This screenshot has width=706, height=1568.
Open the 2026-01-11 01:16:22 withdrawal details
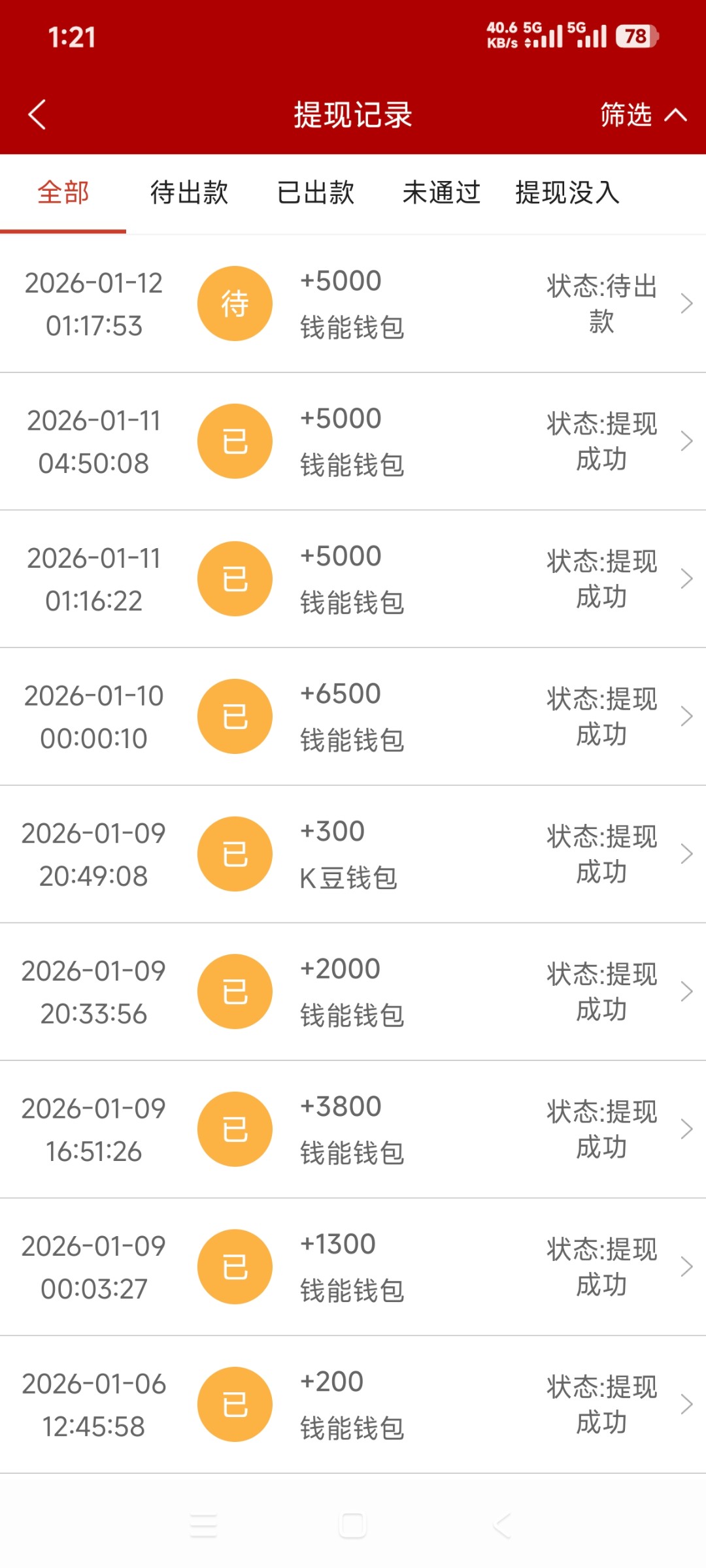point(353,579)
